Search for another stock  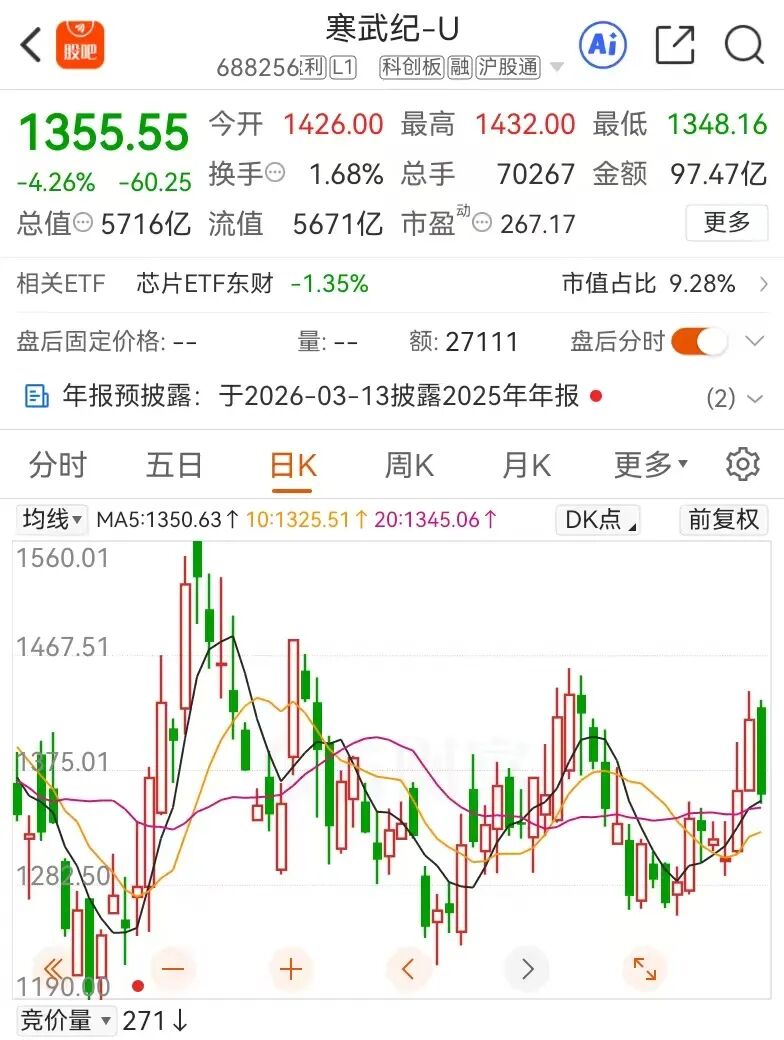click(743, 44)
